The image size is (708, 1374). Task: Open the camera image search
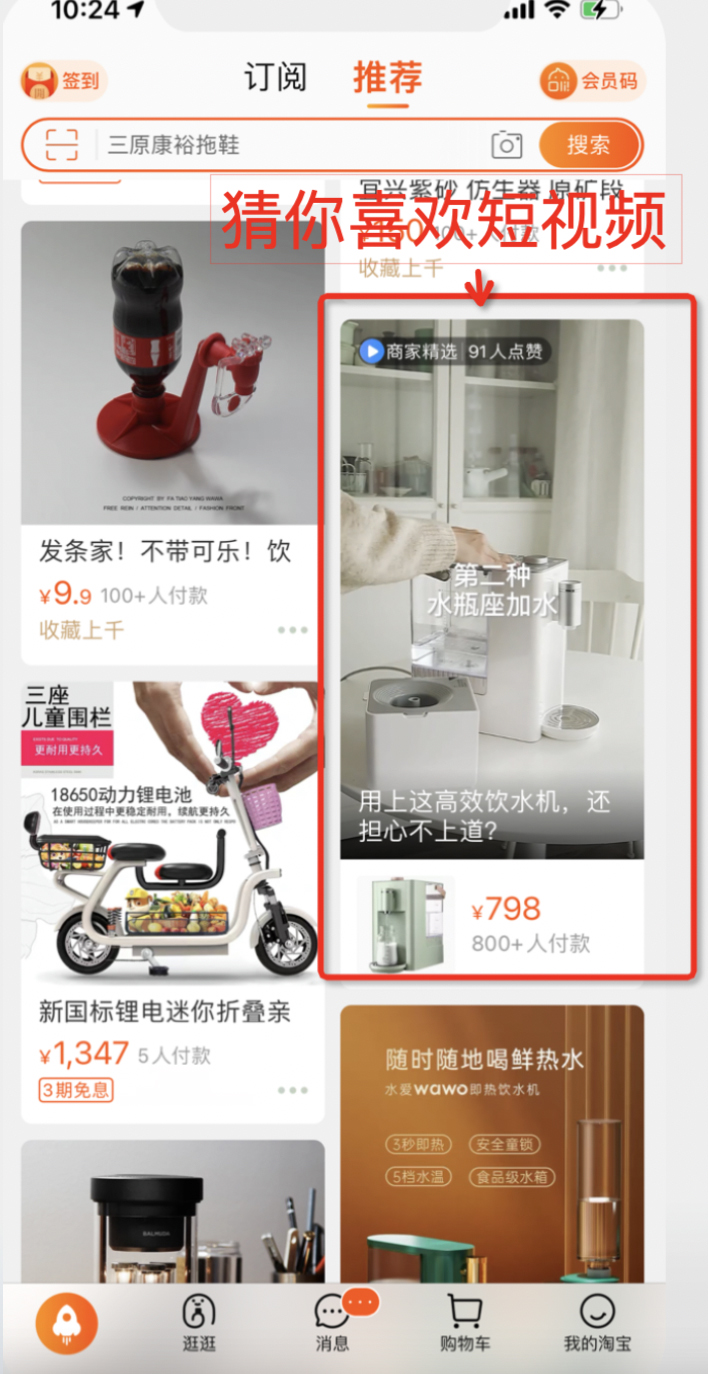point(507,146)
